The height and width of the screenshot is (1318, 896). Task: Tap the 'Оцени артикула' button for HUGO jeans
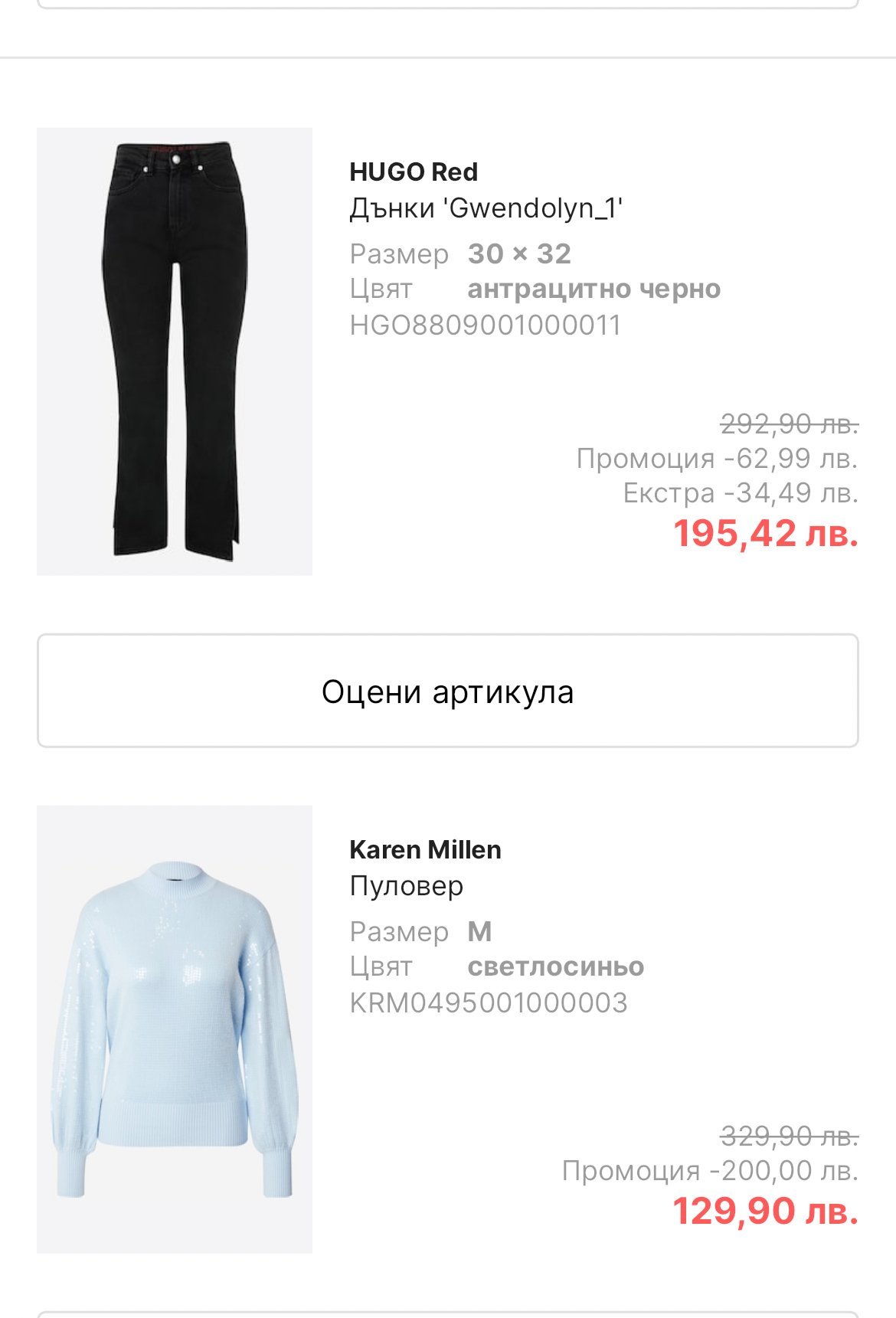coord(448,691)
